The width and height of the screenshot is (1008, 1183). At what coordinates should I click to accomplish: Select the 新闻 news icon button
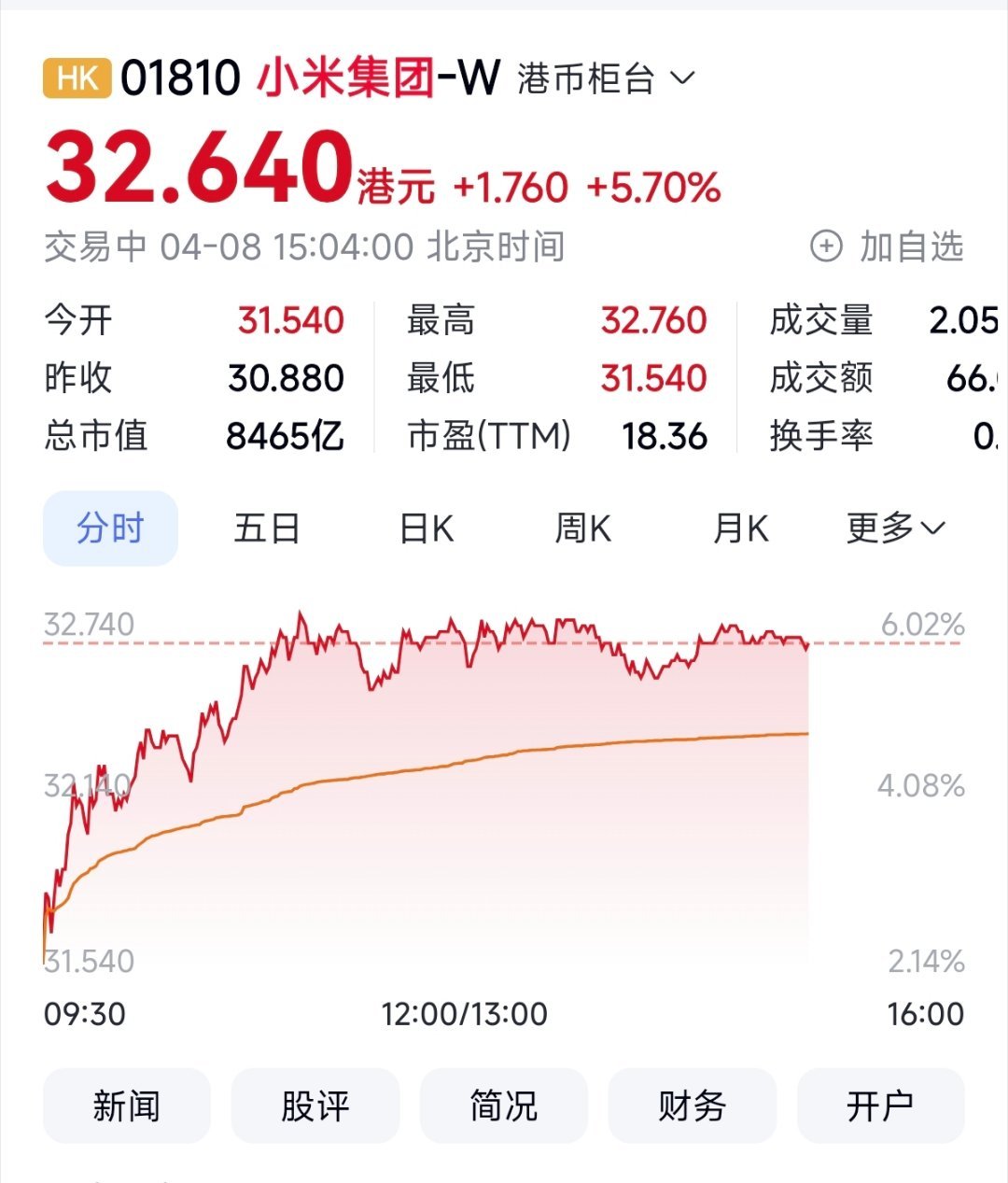pos(127,1106)
